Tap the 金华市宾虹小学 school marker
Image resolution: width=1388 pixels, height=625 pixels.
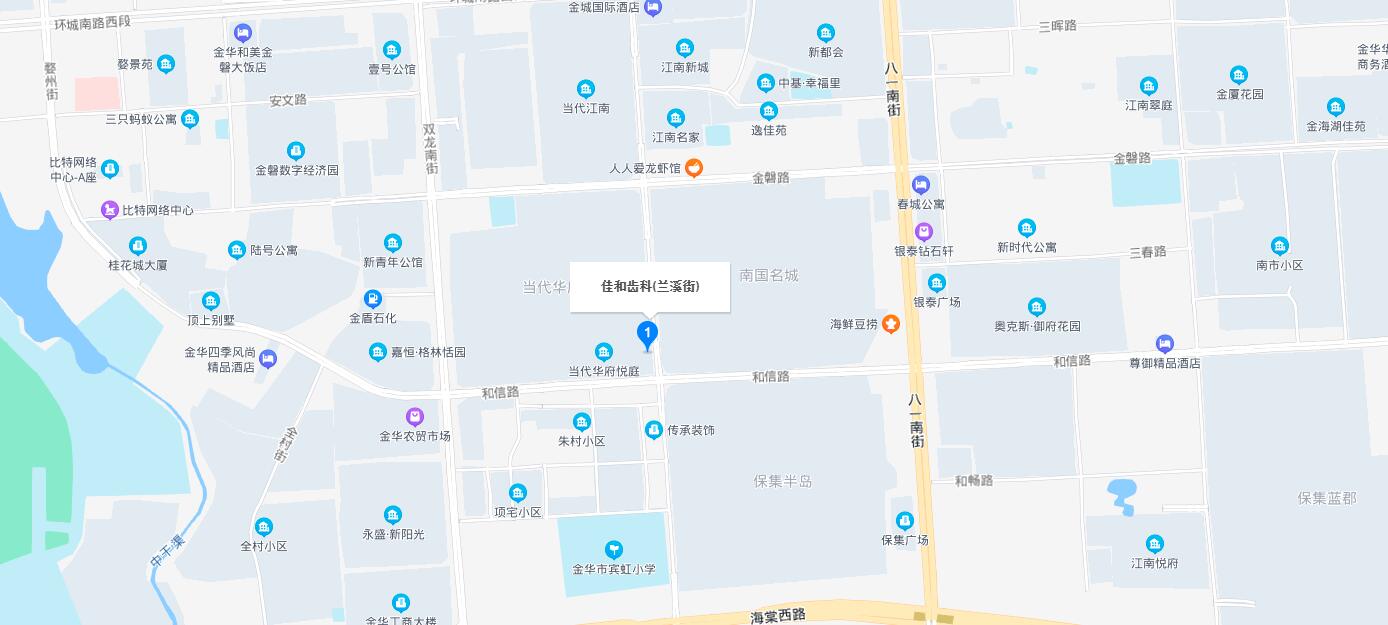click(x=614, y=549)
